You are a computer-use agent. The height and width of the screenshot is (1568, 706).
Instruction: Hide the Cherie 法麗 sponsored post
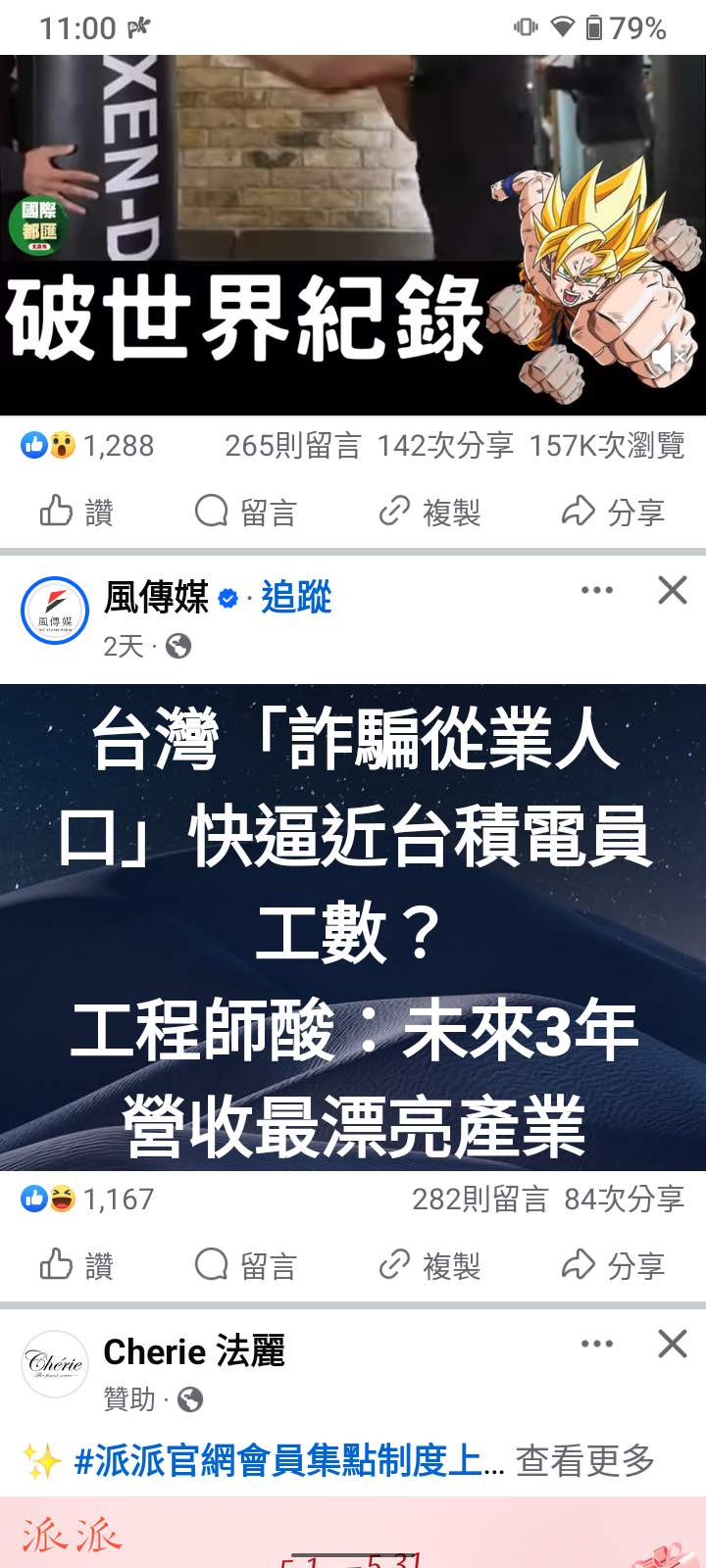tap(673, 1344)
